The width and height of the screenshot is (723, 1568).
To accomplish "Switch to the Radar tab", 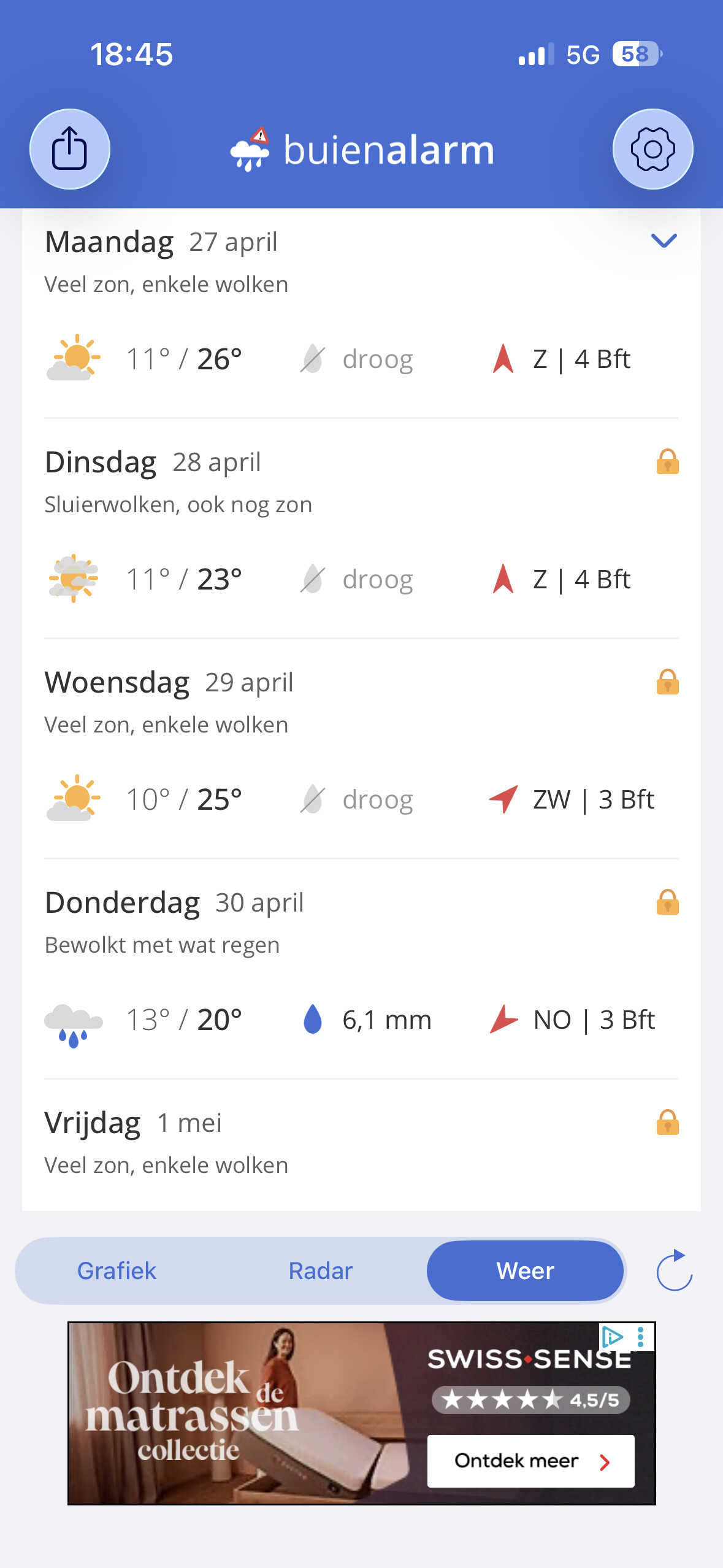I will [321, 1271].
